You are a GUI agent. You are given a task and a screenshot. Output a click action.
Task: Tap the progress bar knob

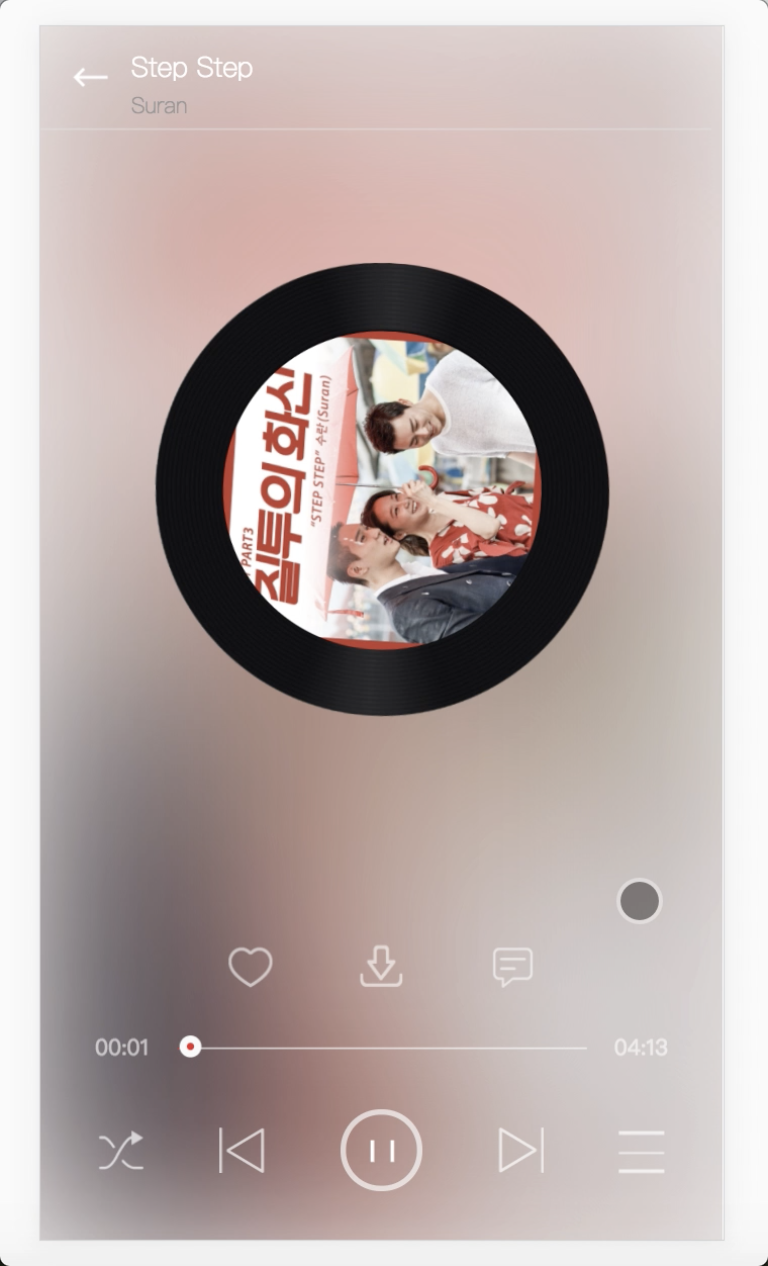click(190, 1047)
